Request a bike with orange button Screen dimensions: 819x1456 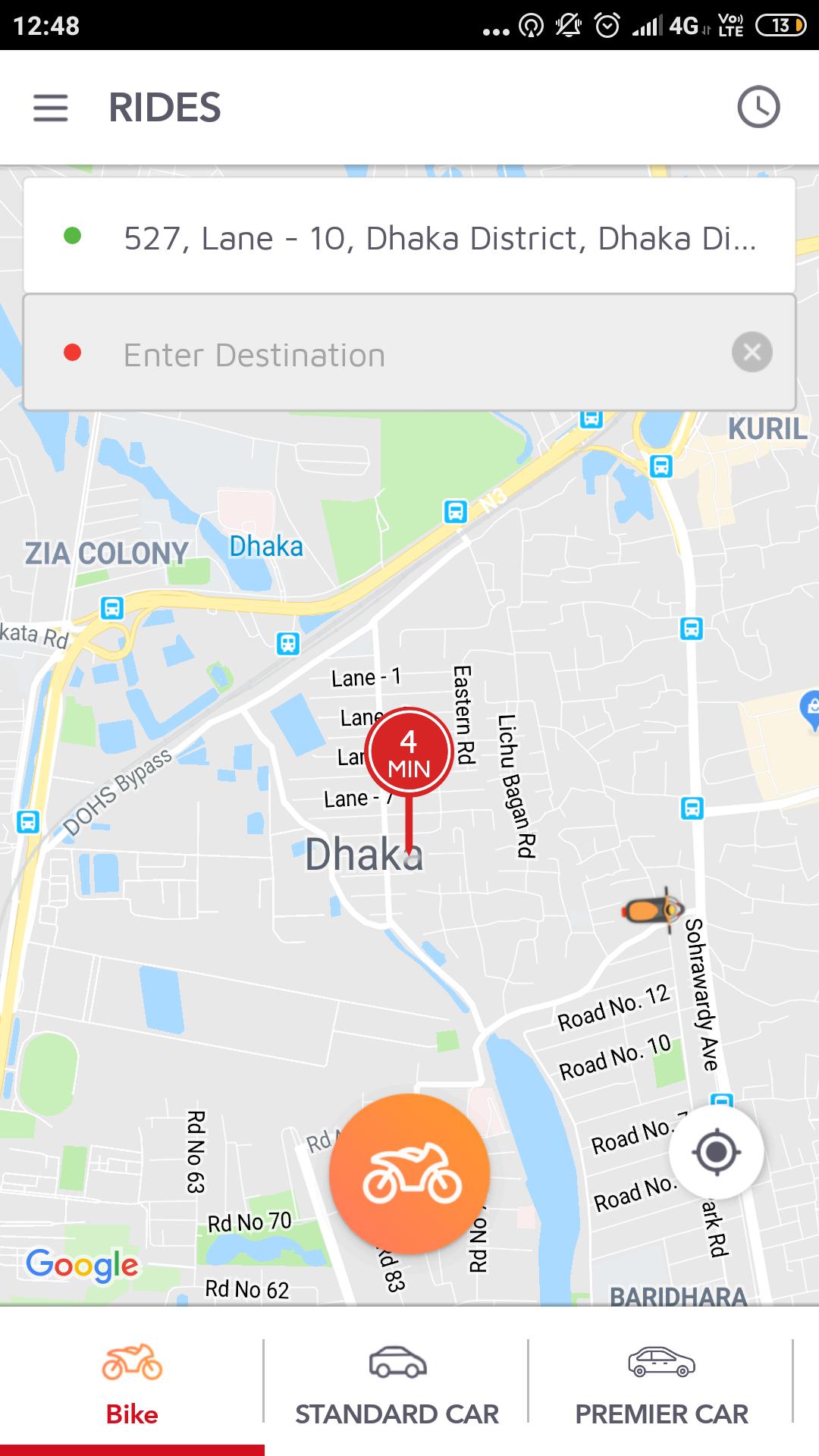[409, 1173]
